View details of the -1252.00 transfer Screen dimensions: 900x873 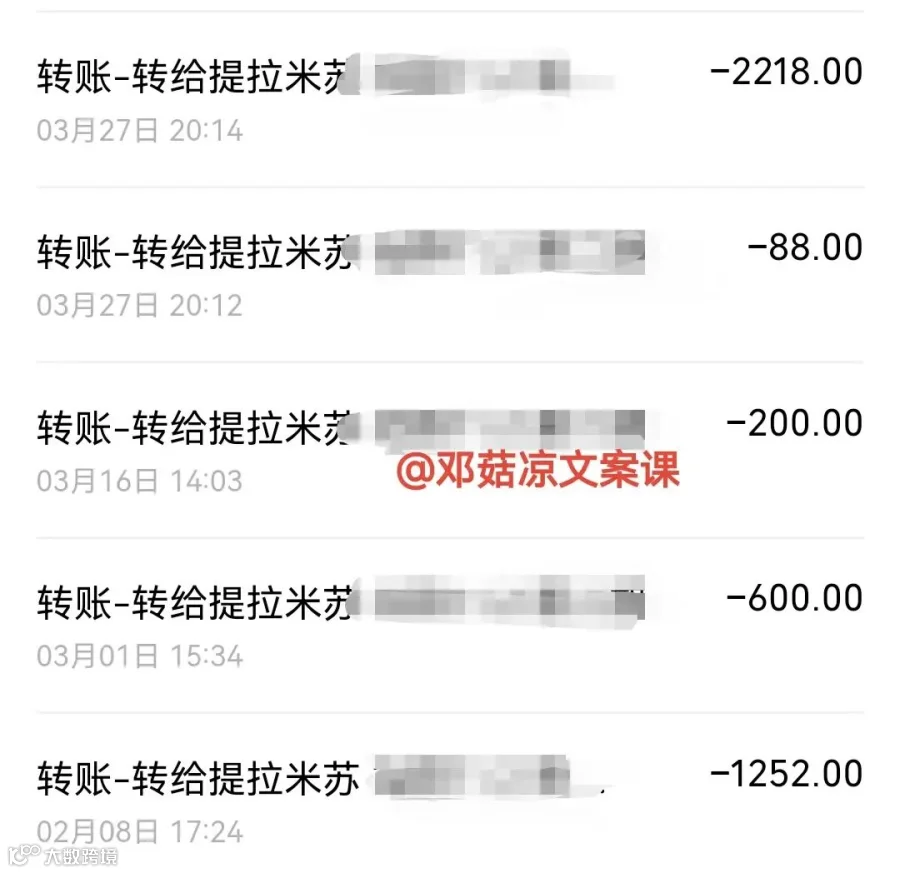click(x=450, y=793)
